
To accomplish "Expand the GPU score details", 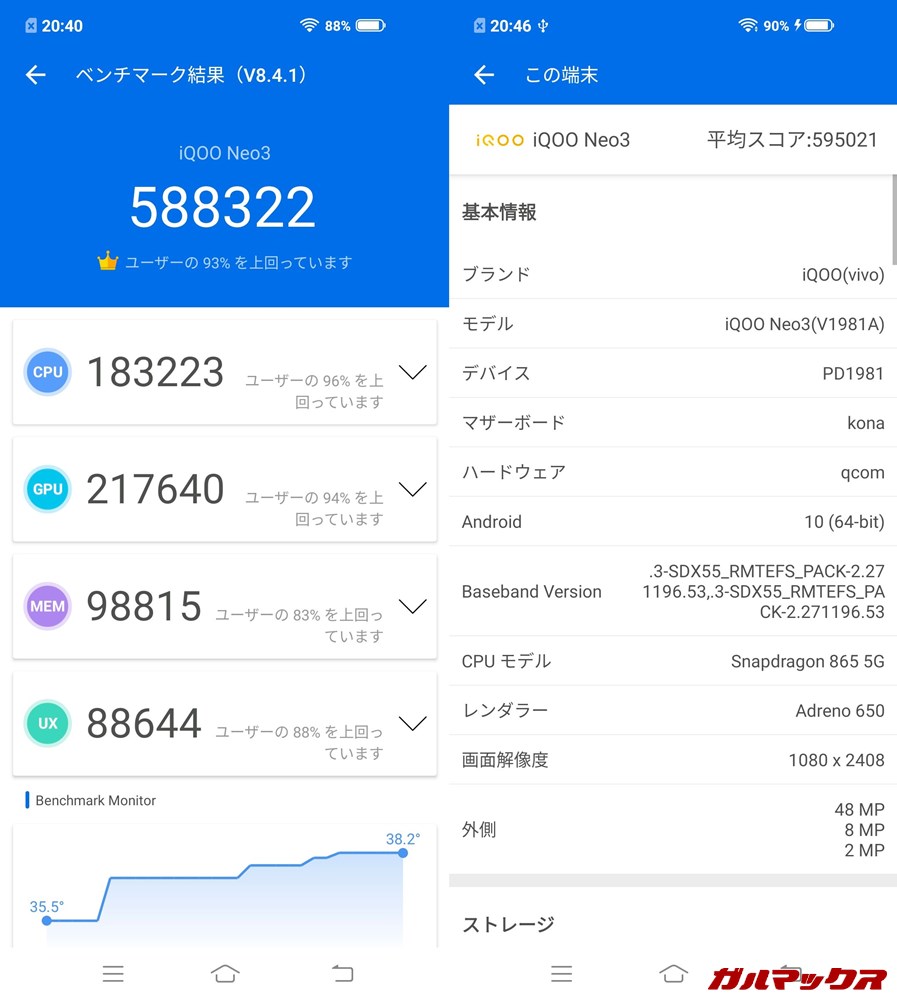I will (413, 489).
